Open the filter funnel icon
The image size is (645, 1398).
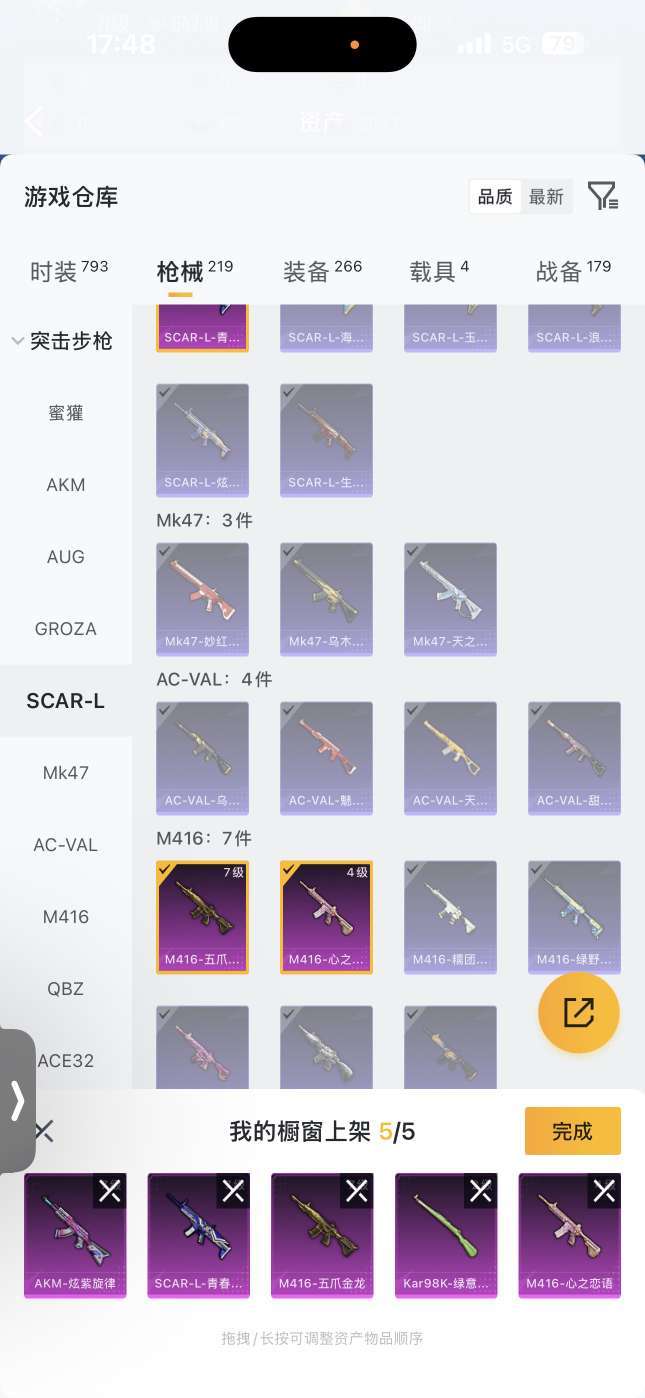click(x=602, y=196)
